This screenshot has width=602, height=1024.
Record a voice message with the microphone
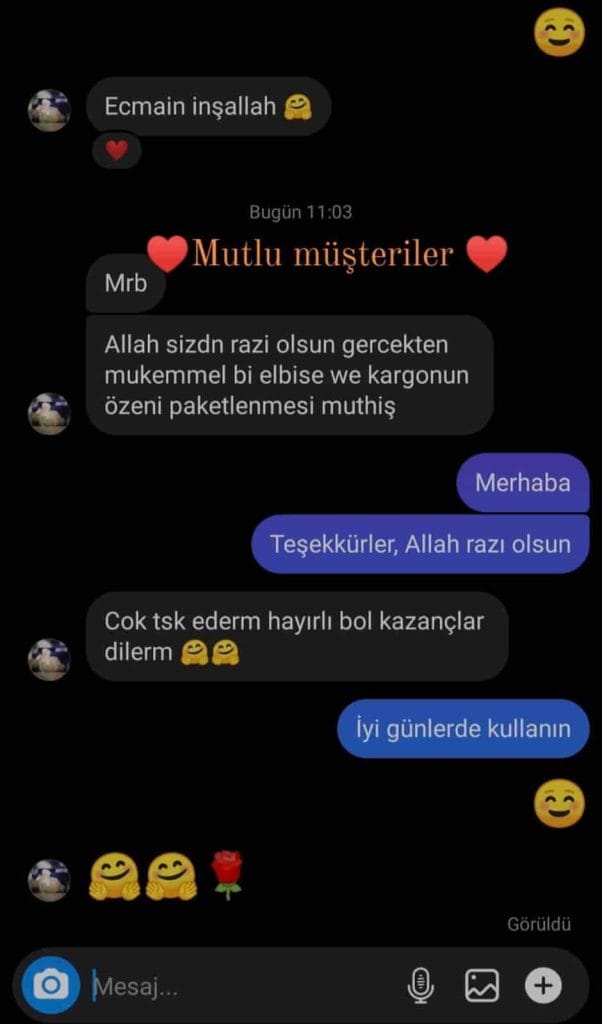click(421, 987)
